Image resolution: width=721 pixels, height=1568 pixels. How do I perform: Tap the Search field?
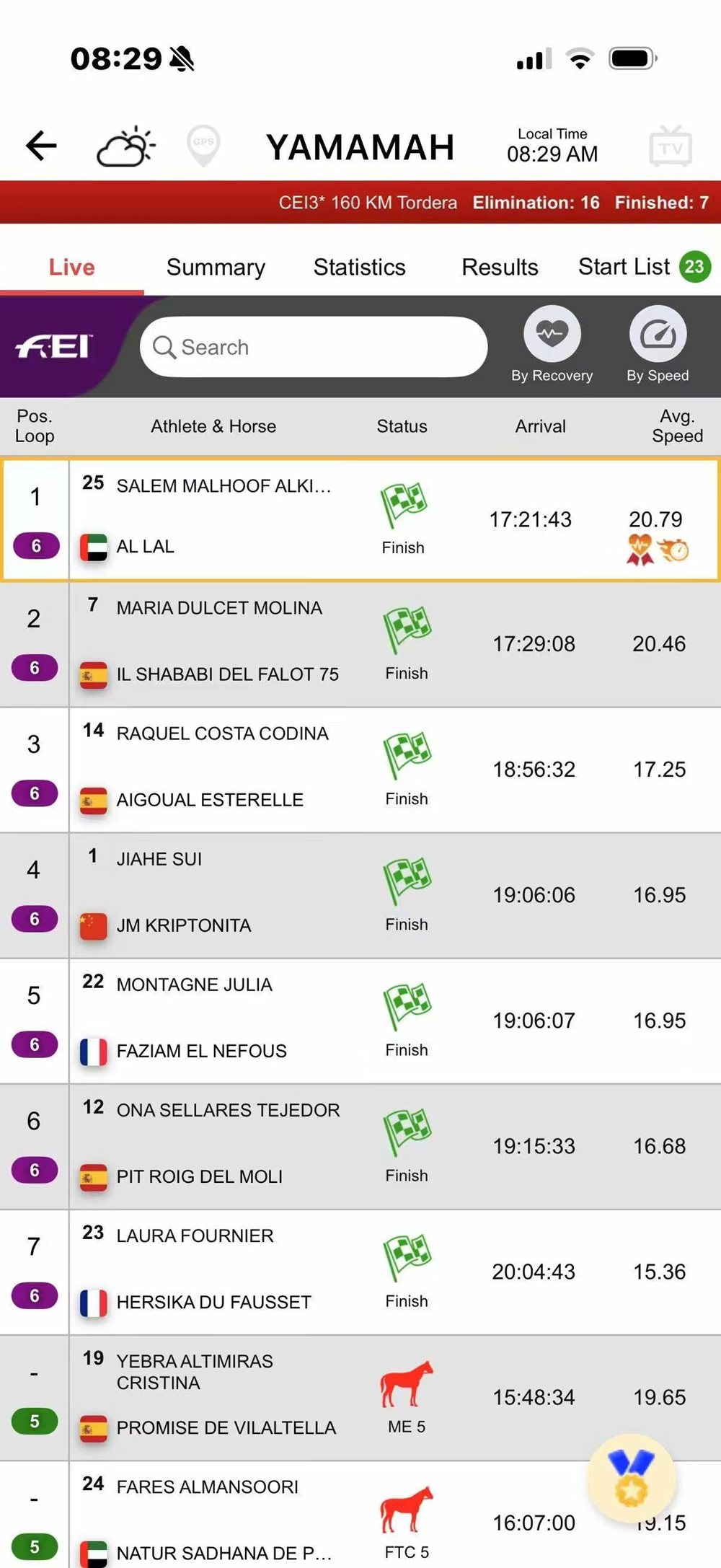pyautogui.click(x=314, y=347)
